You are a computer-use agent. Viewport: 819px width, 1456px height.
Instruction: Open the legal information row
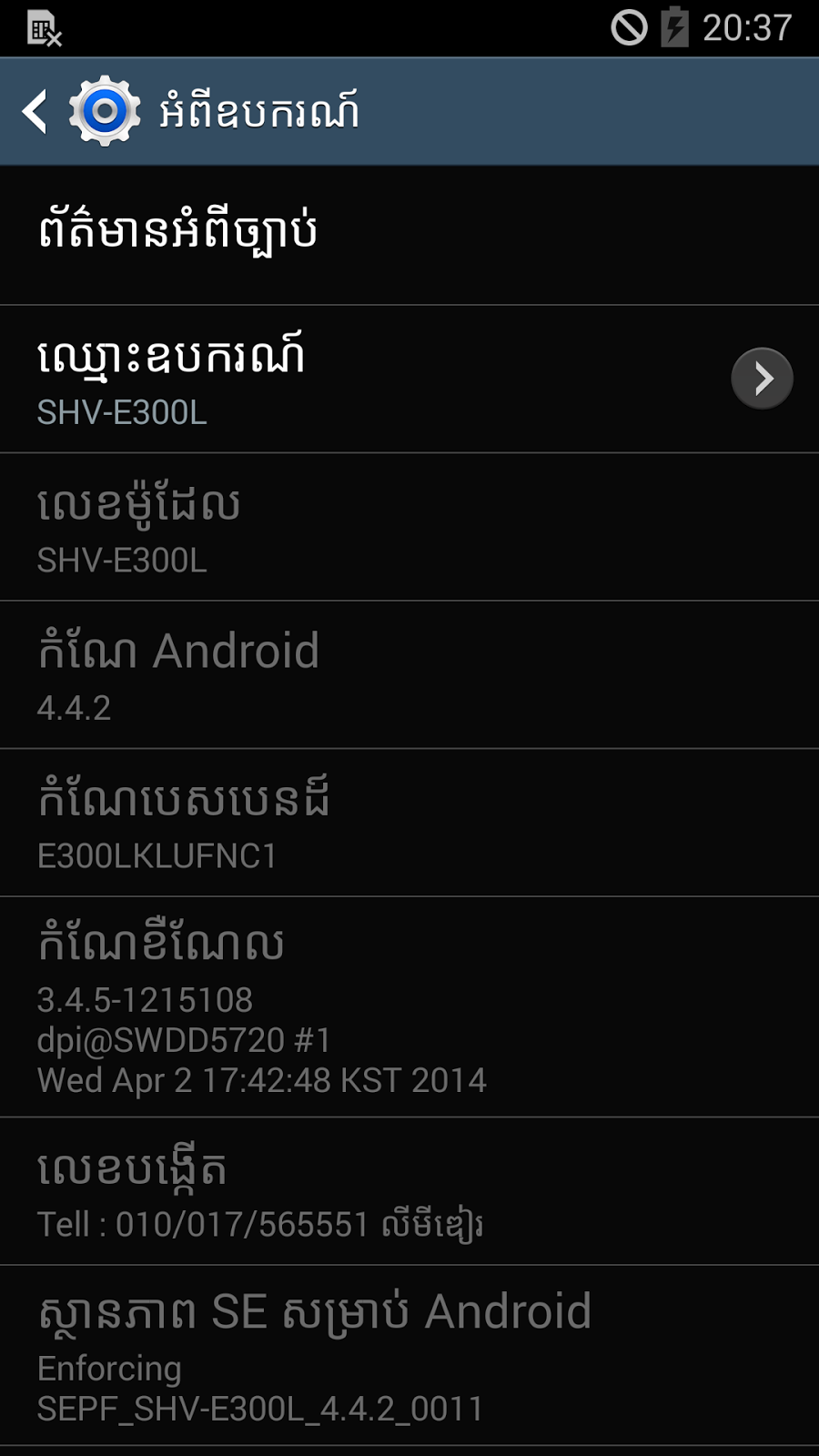click(x=409, y=235)
